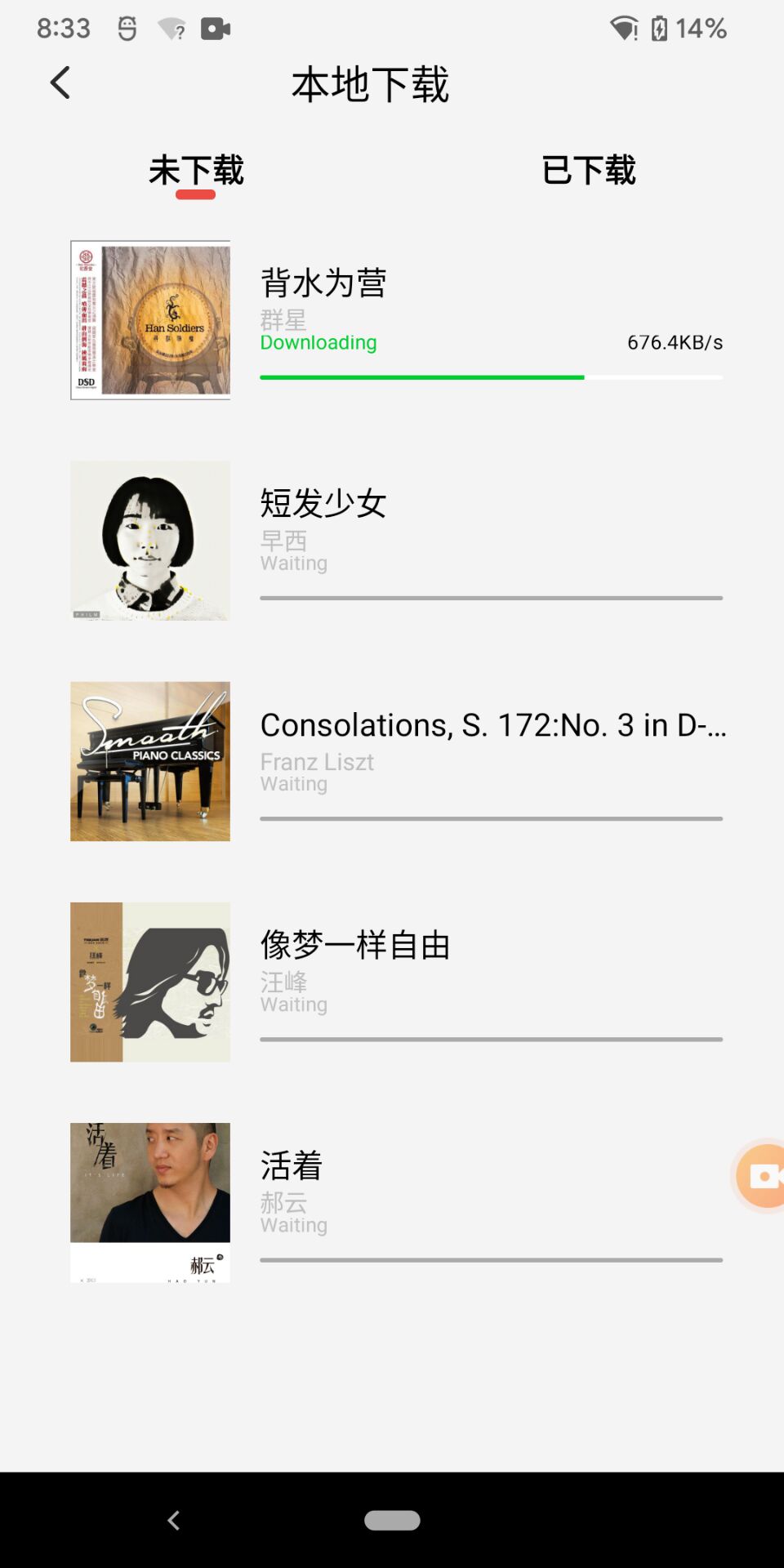
Task: Go back using the top-left arrow
Action: coord(60,83)
